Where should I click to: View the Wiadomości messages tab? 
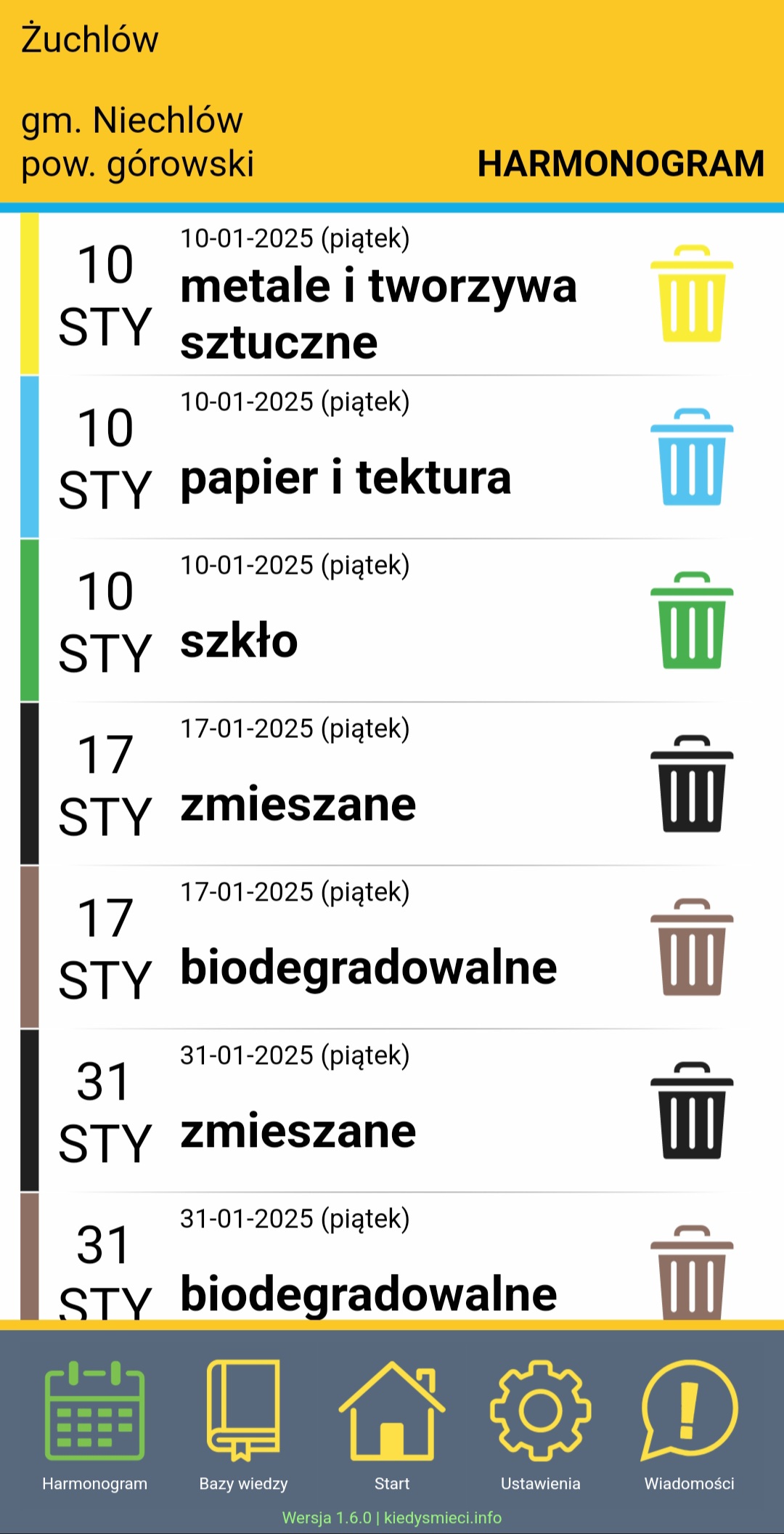689,1424
